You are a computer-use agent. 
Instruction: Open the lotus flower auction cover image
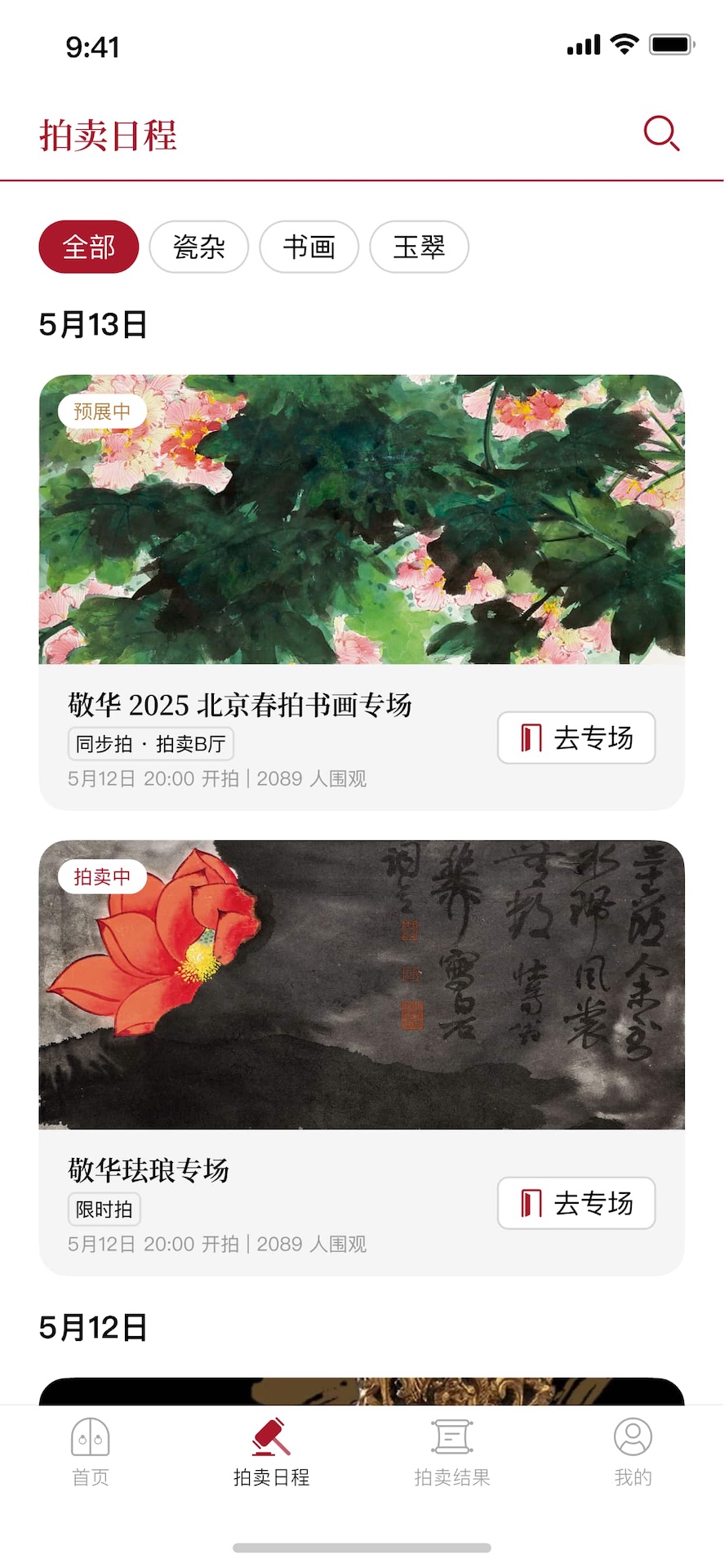click(x=362, y=988)
